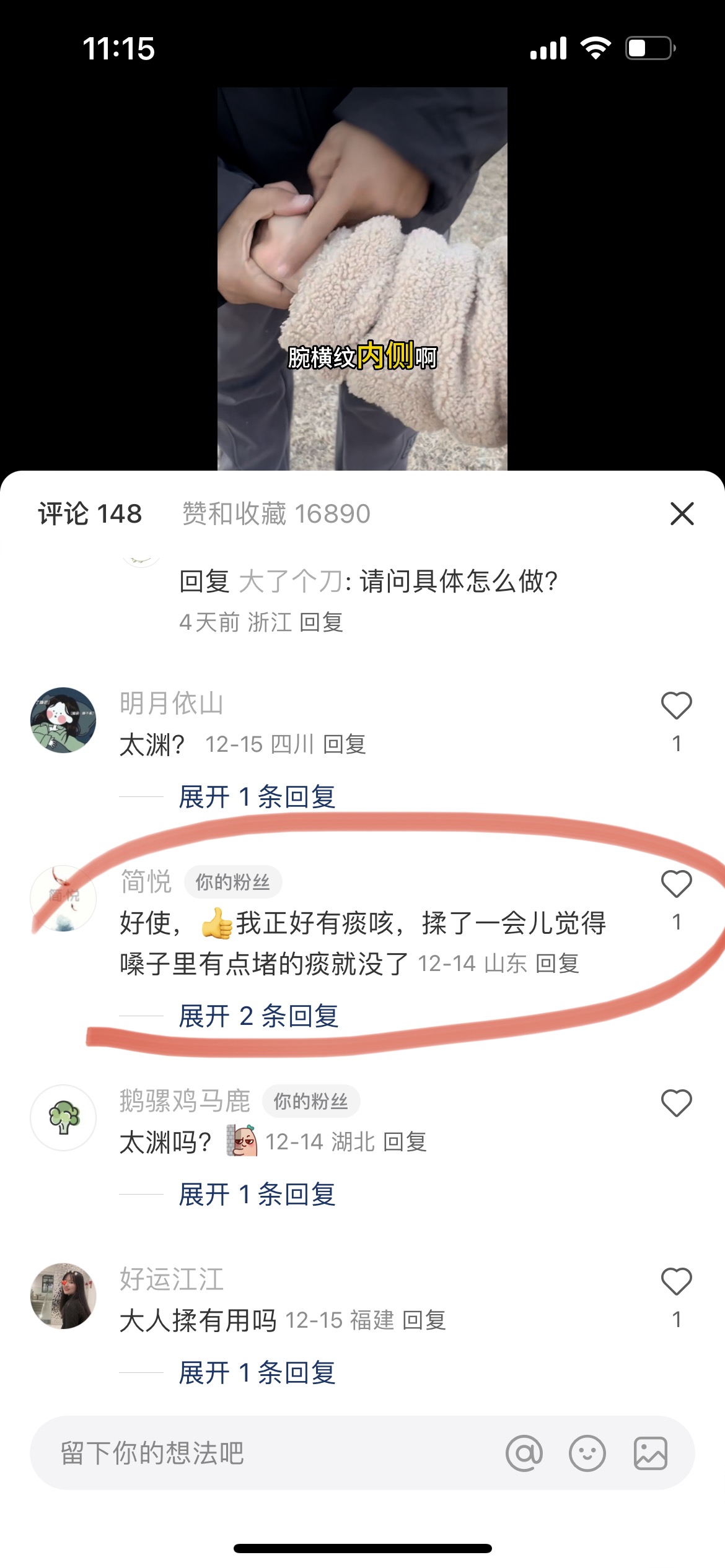Open 明月依山's profile avatar

[63, 720]
